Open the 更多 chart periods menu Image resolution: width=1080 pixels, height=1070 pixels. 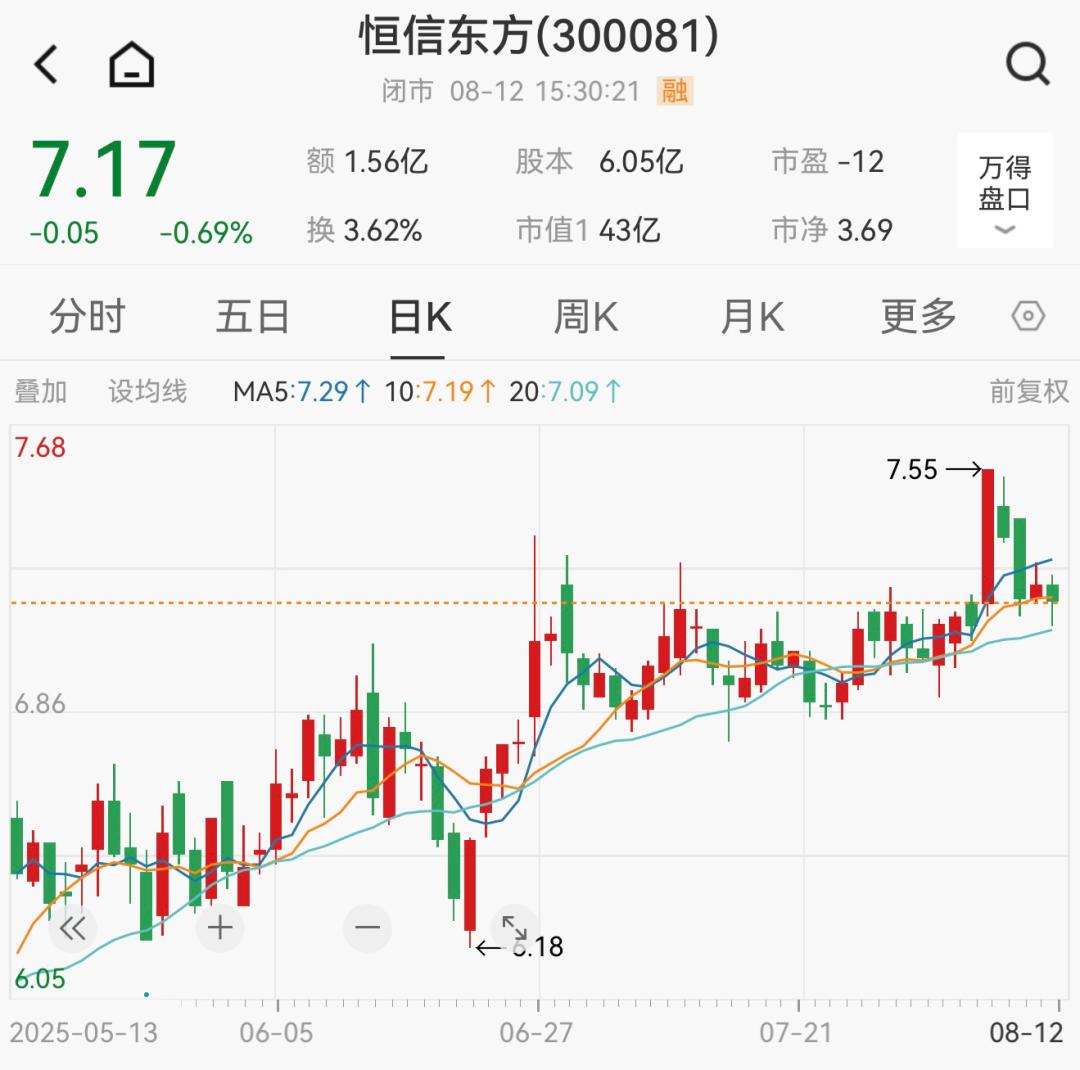[x=918, y=318]
